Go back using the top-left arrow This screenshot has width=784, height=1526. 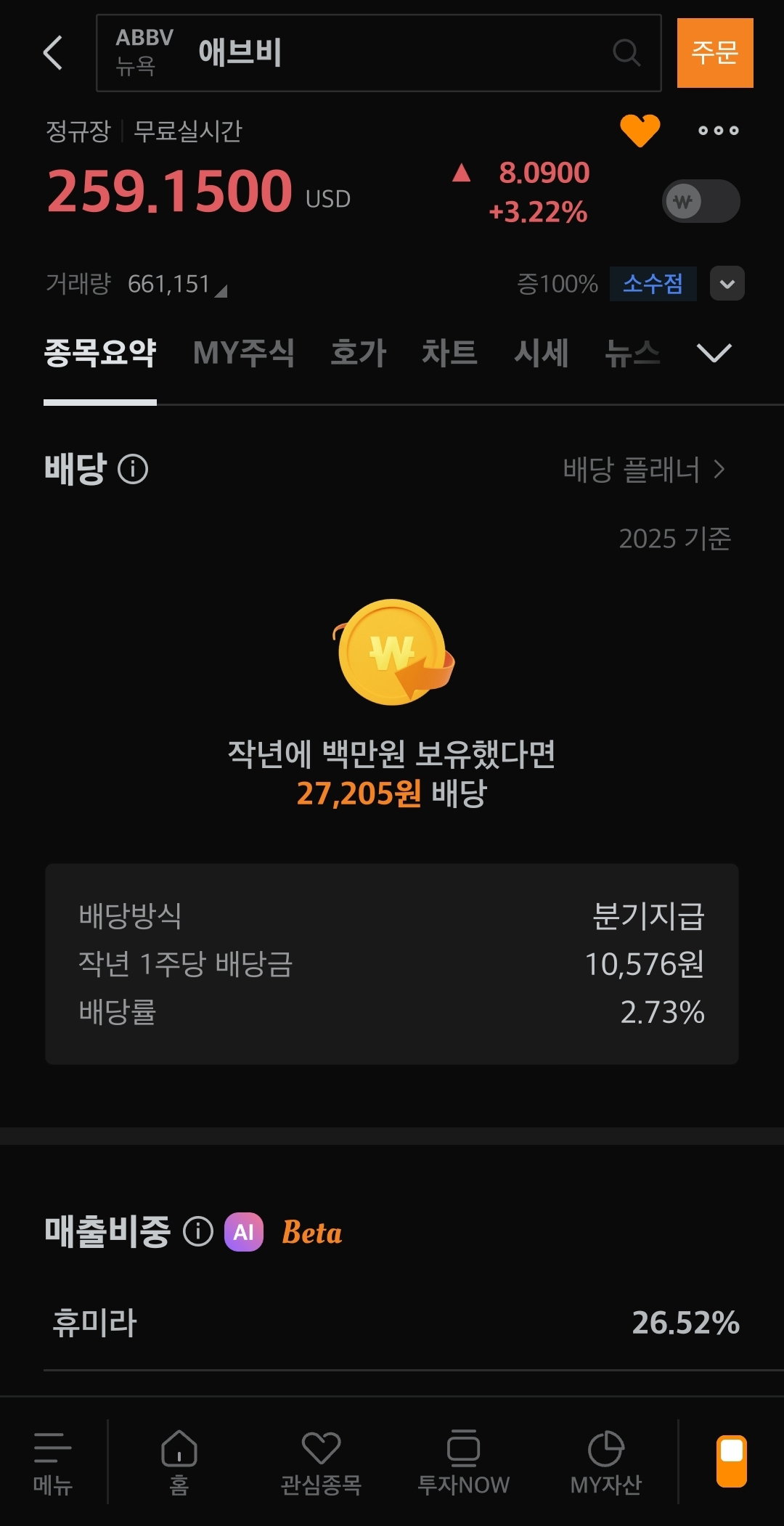click(53, 53)
